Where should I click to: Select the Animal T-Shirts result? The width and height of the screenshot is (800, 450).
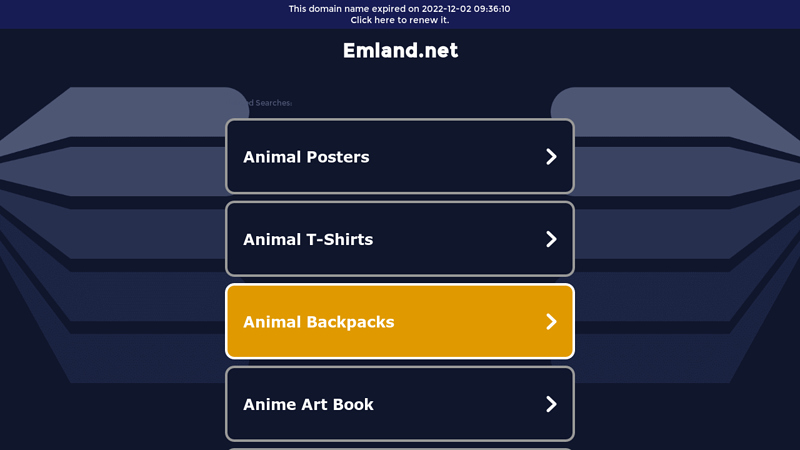pyautogui.click(x=399, y=239)
